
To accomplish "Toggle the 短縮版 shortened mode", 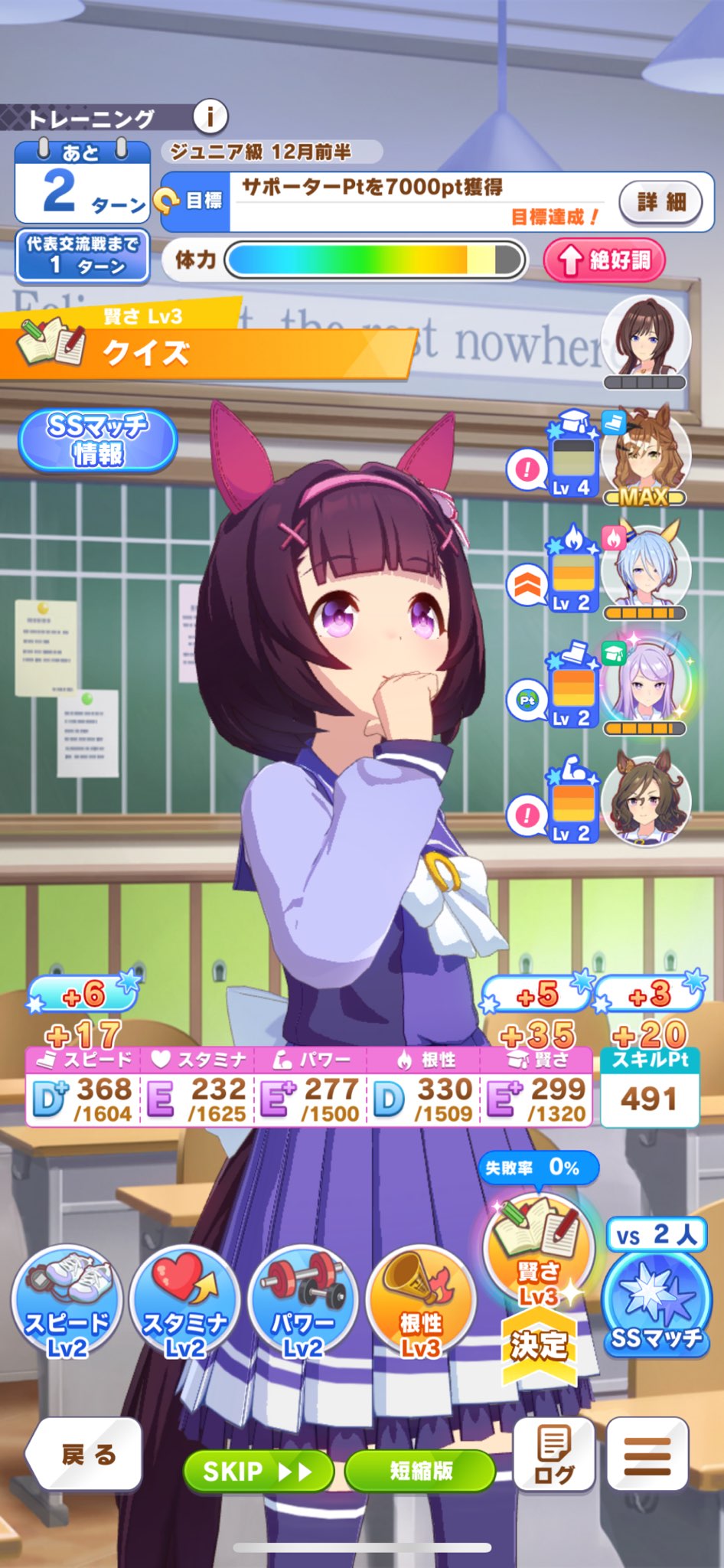I will 420,1471.
